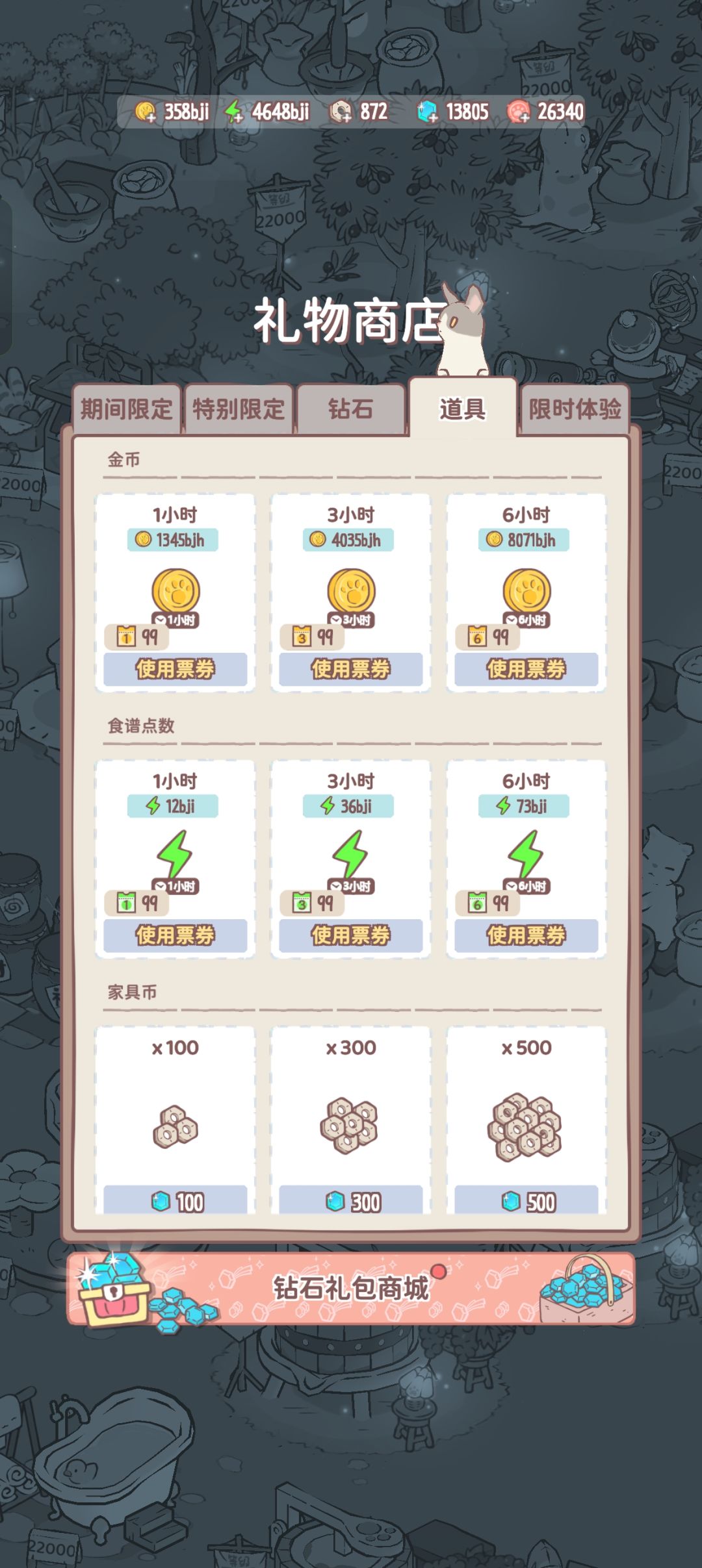
Task: Use ticket for 3小时 gold coins
Action: click(351, 669)
